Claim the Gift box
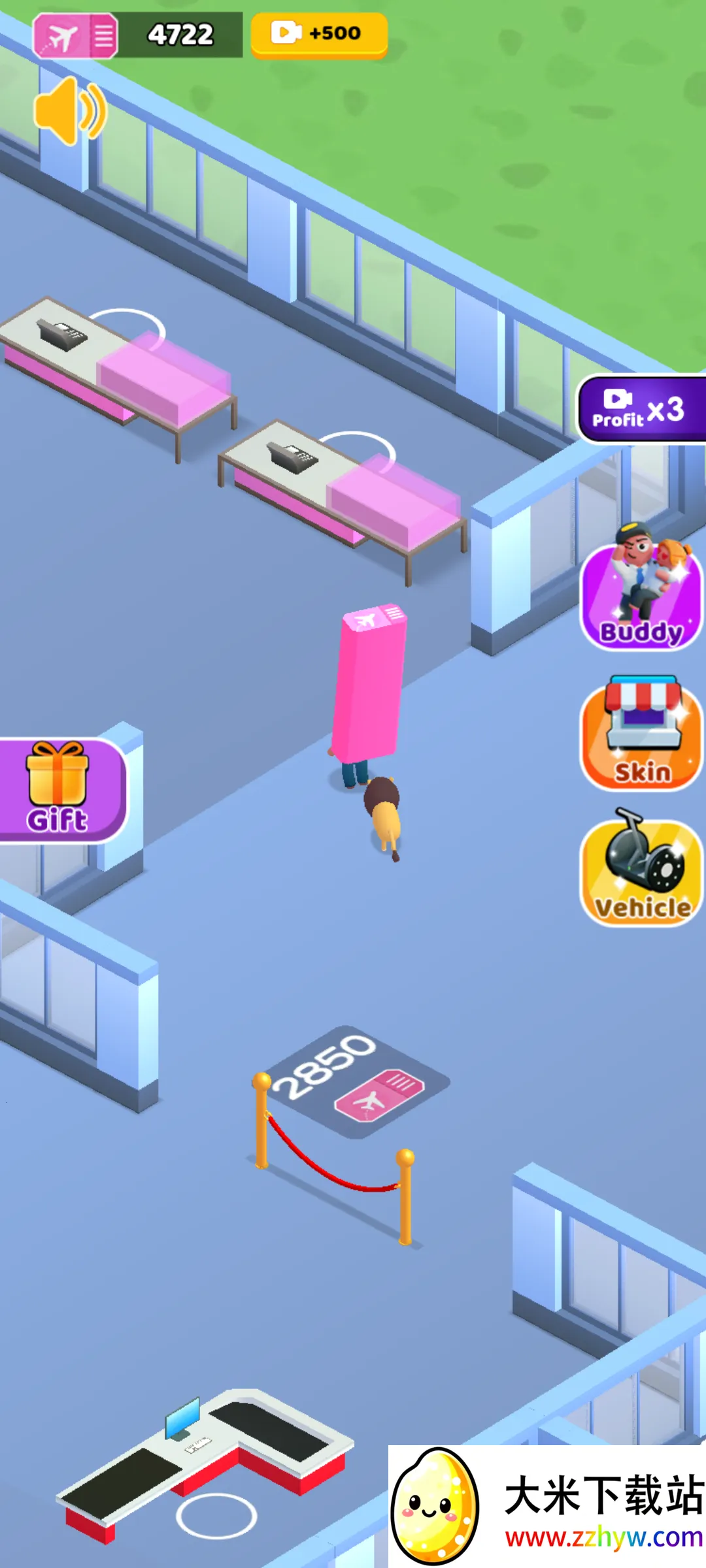The image size is (706, 1568). [x=59, y=789]
